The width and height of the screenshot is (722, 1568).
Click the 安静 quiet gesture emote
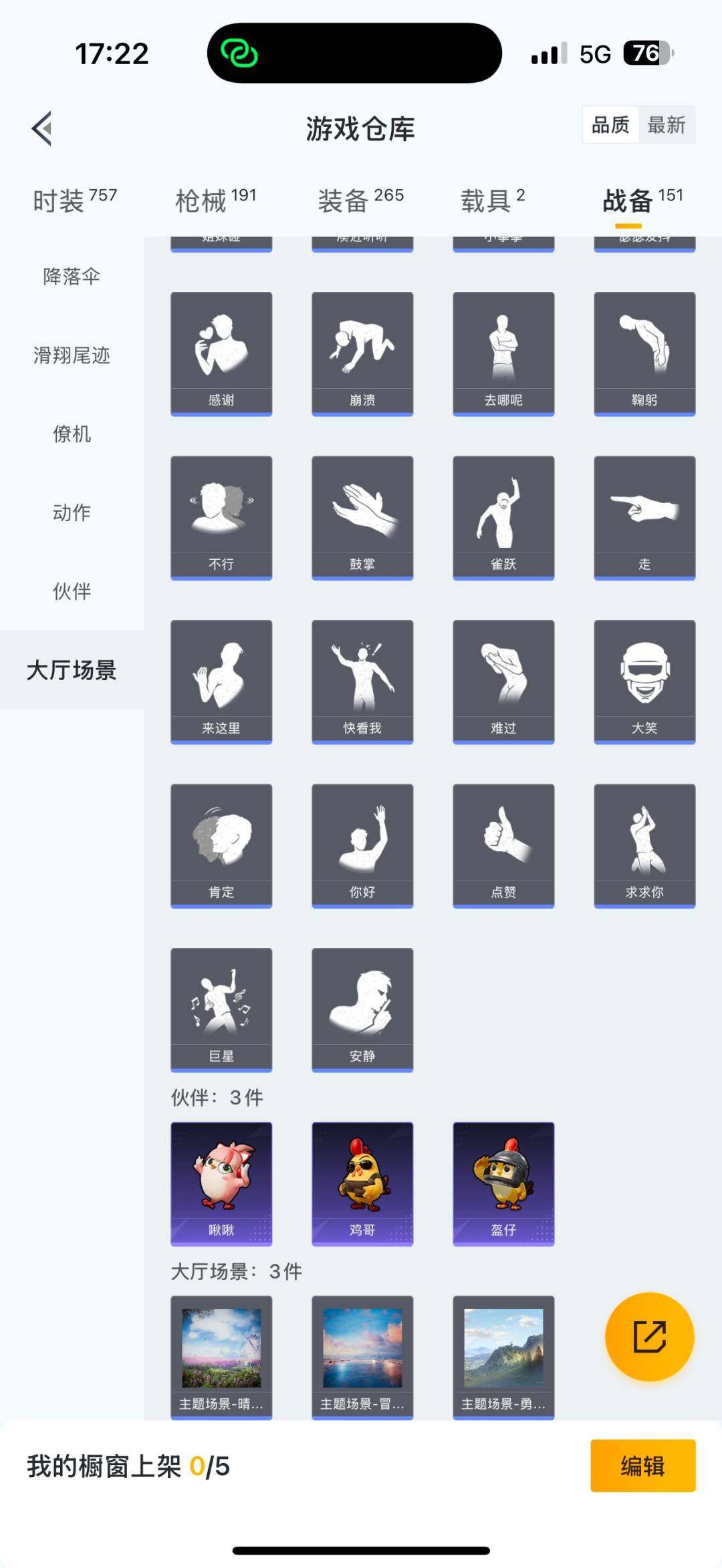click(x=362, y=1009)
